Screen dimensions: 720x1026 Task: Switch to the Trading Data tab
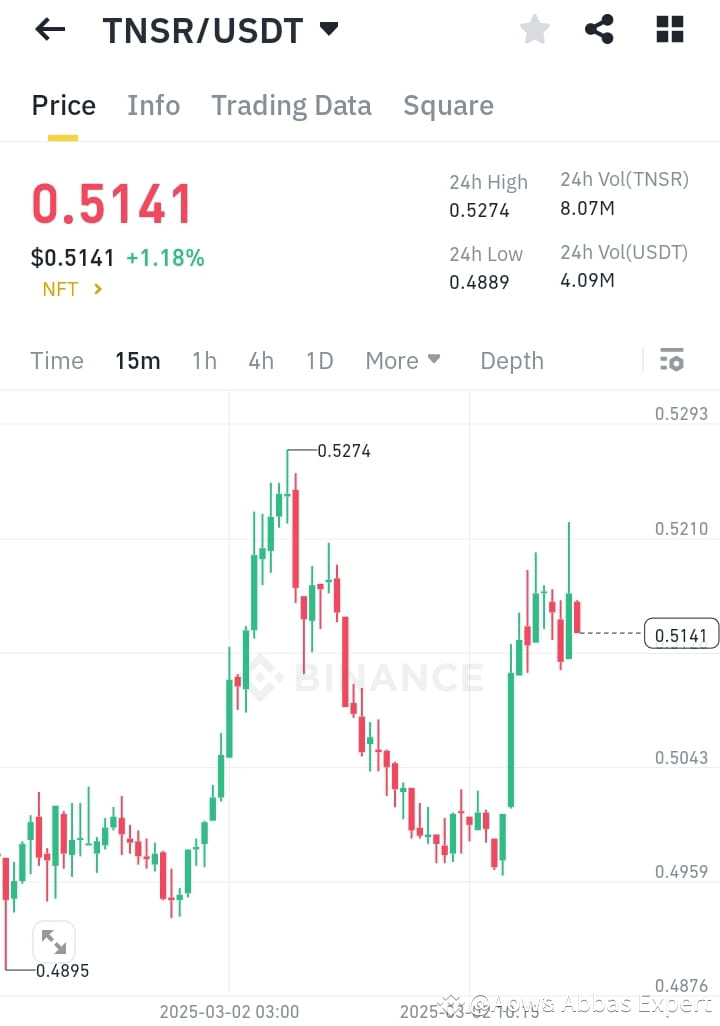tap(291, 105)
